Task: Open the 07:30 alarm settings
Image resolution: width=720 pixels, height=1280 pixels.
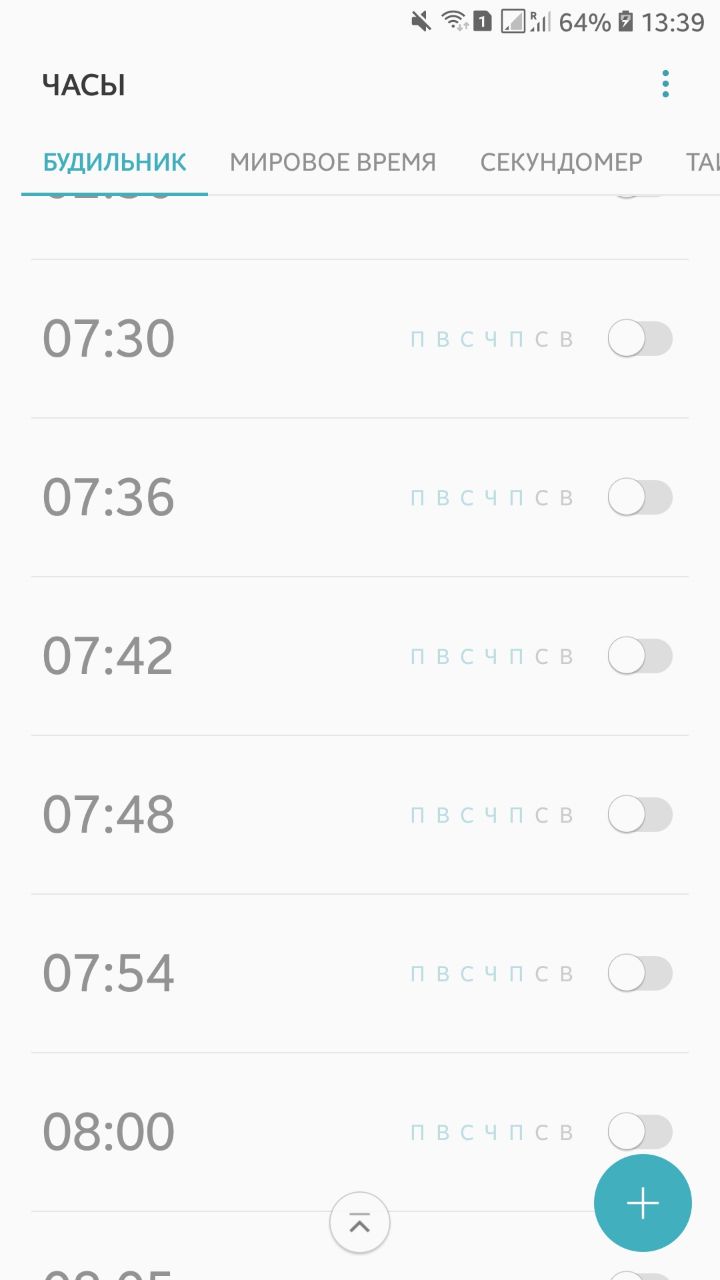Action: pos(300,339)
